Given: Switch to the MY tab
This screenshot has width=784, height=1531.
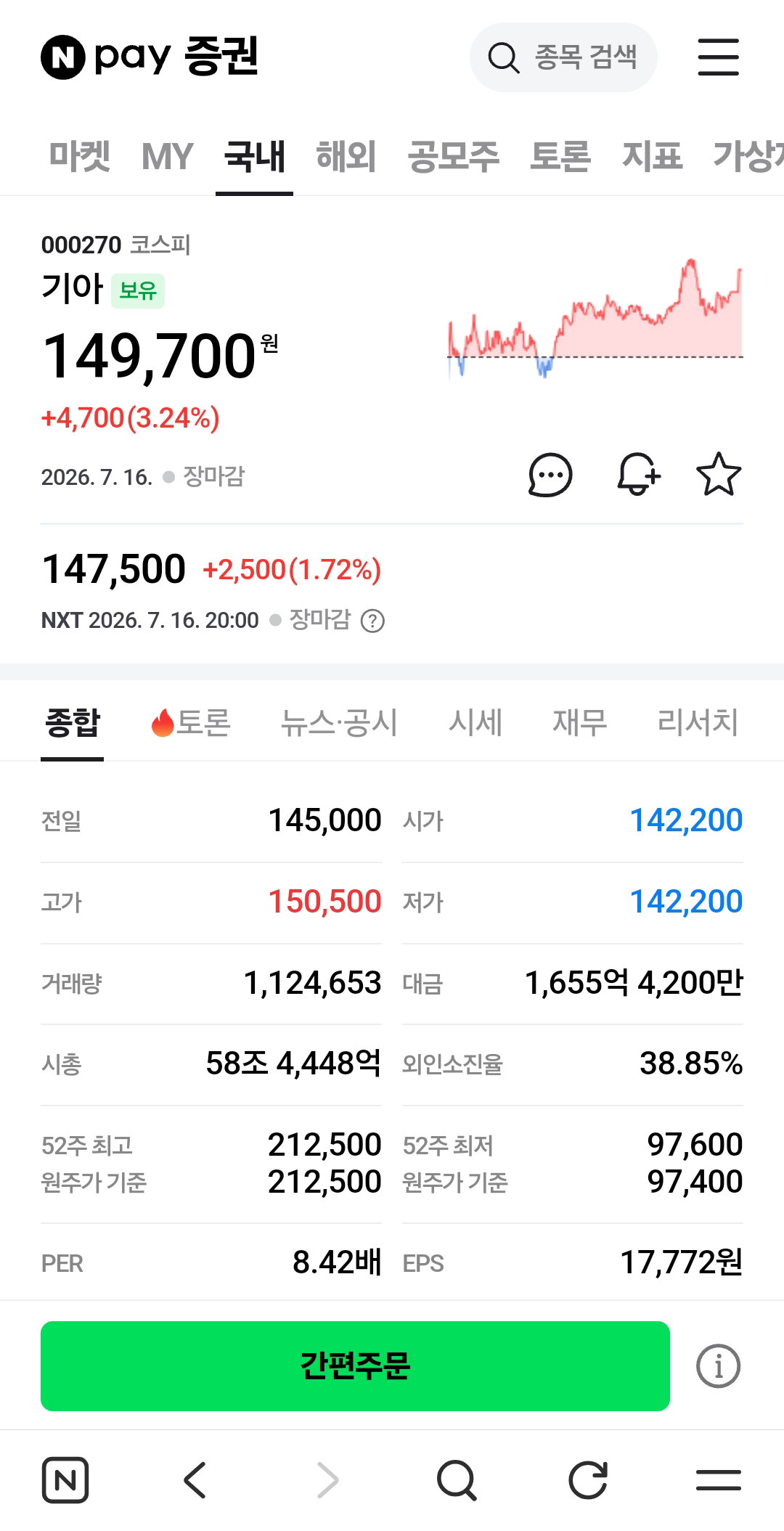Looking at the screenshot, I should click(168, 156).
